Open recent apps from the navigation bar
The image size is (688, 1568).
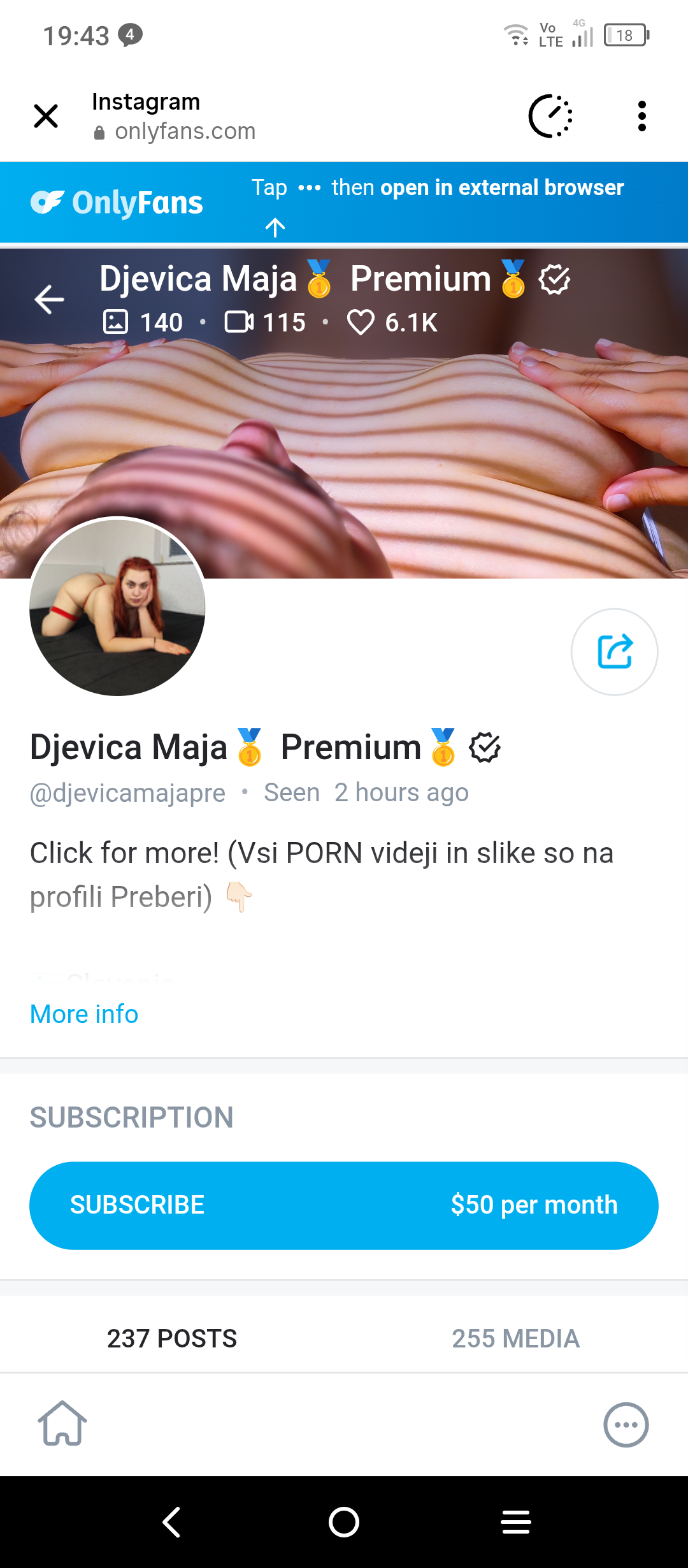[x=515, y=1522]
